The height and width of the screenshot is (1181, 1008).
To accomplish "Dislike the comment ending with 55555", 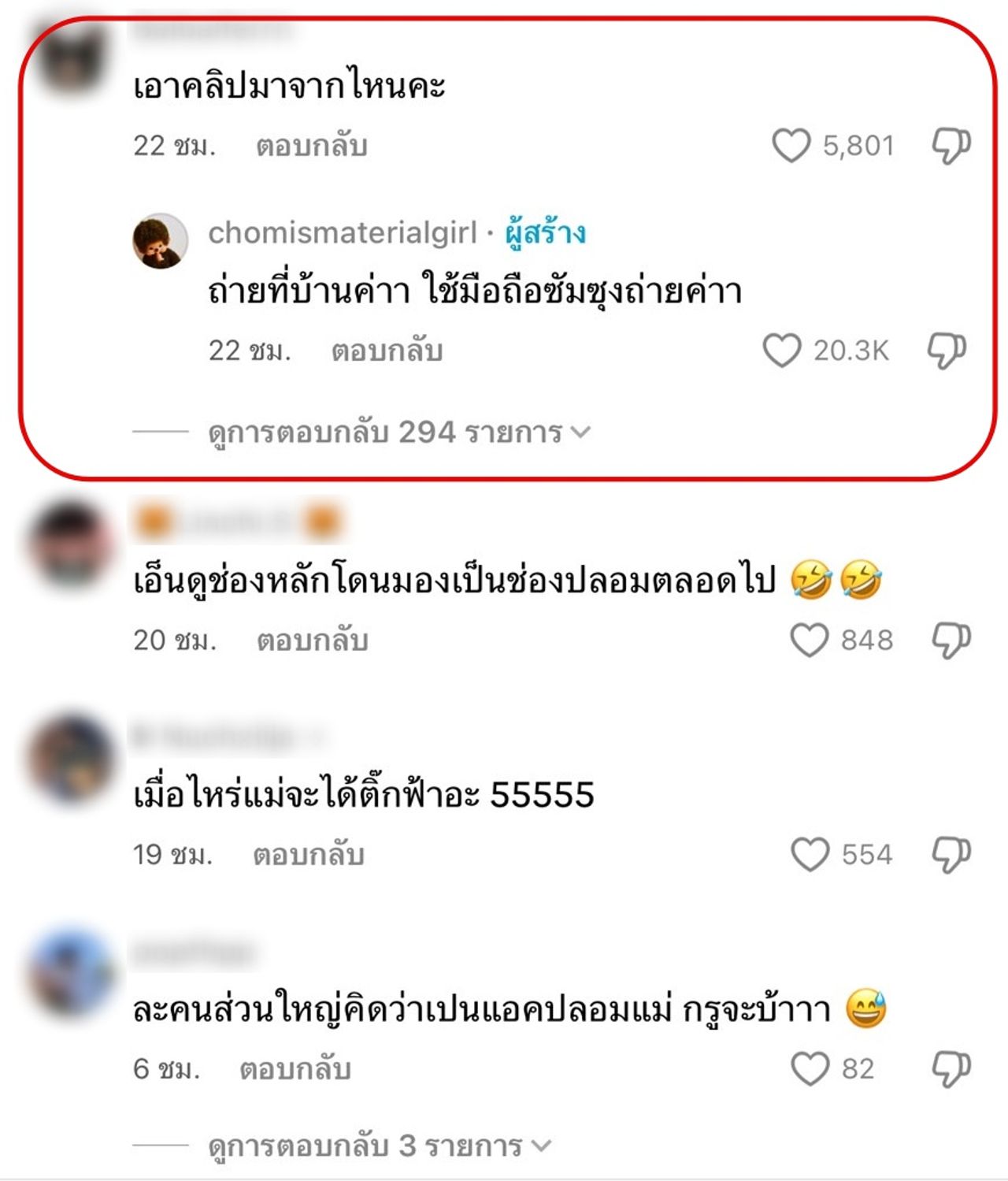I will (951, 855).
